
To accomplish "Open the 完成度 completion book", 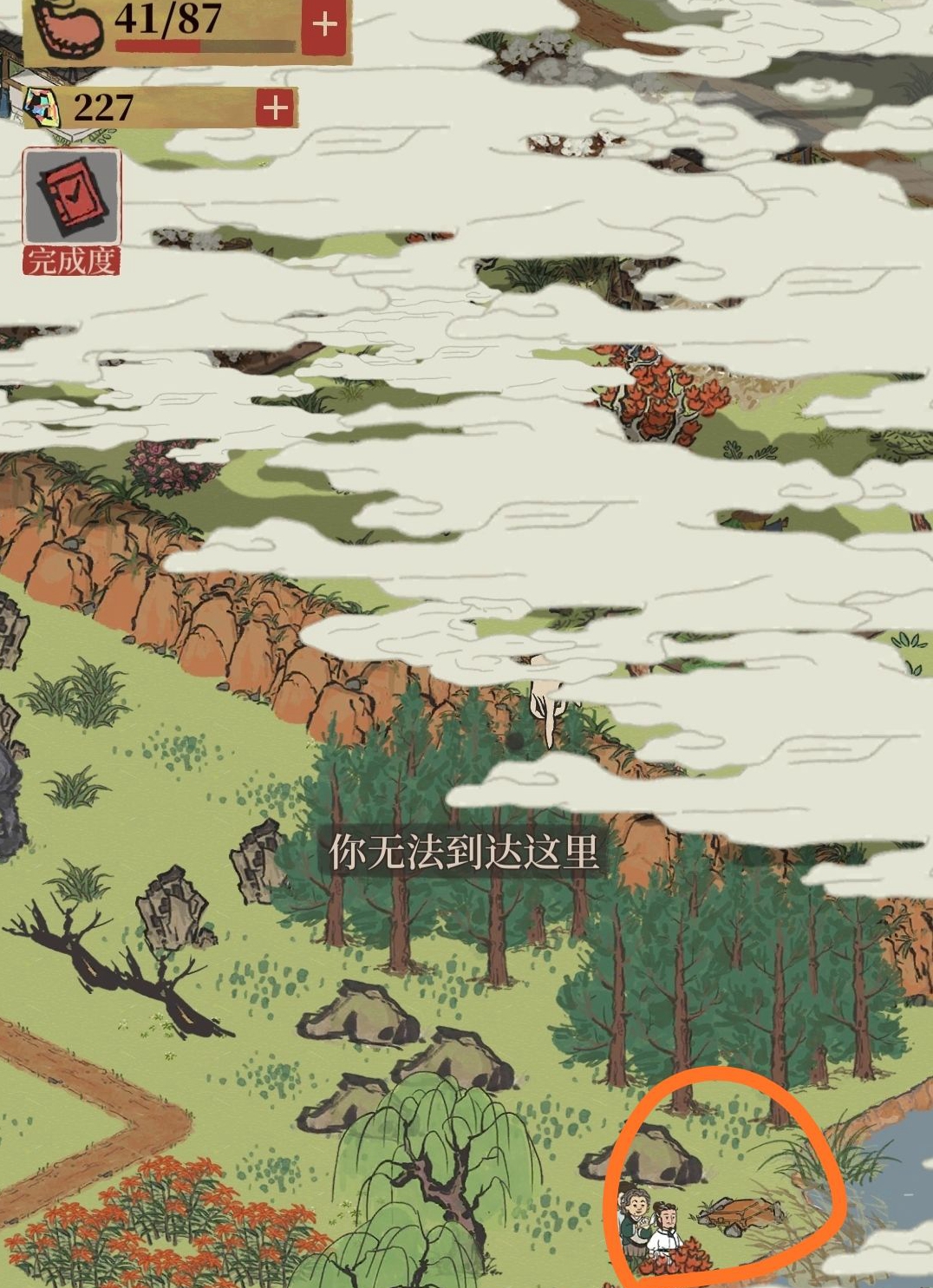I will pyautogui.click(x=72, y=199).
